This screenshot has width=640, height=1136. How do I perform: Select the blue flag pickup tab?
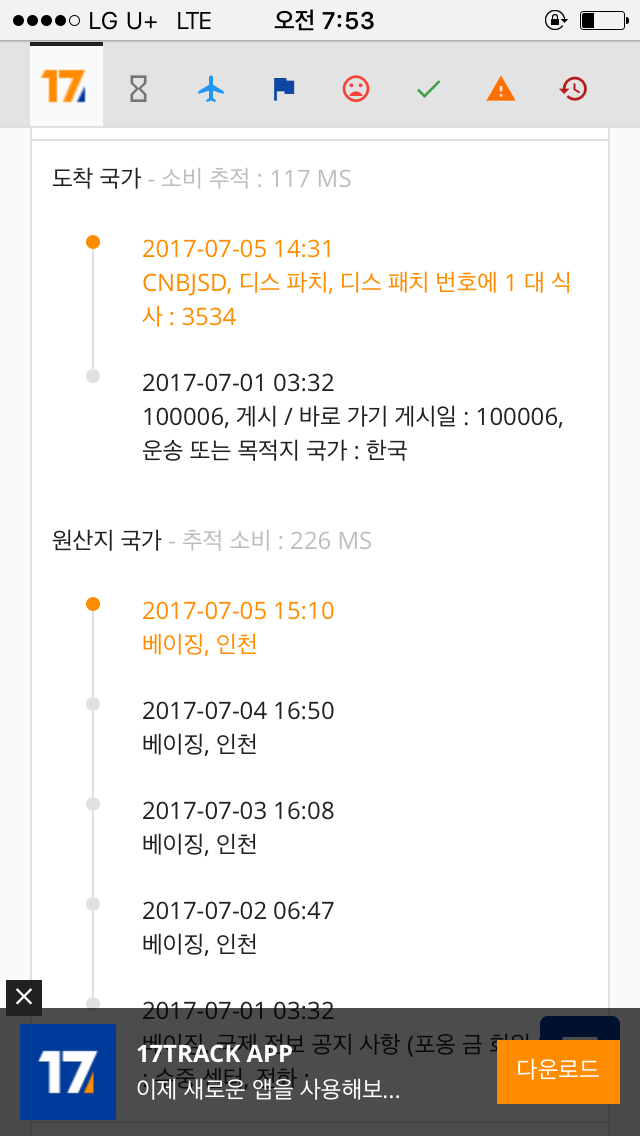point(284,89)
